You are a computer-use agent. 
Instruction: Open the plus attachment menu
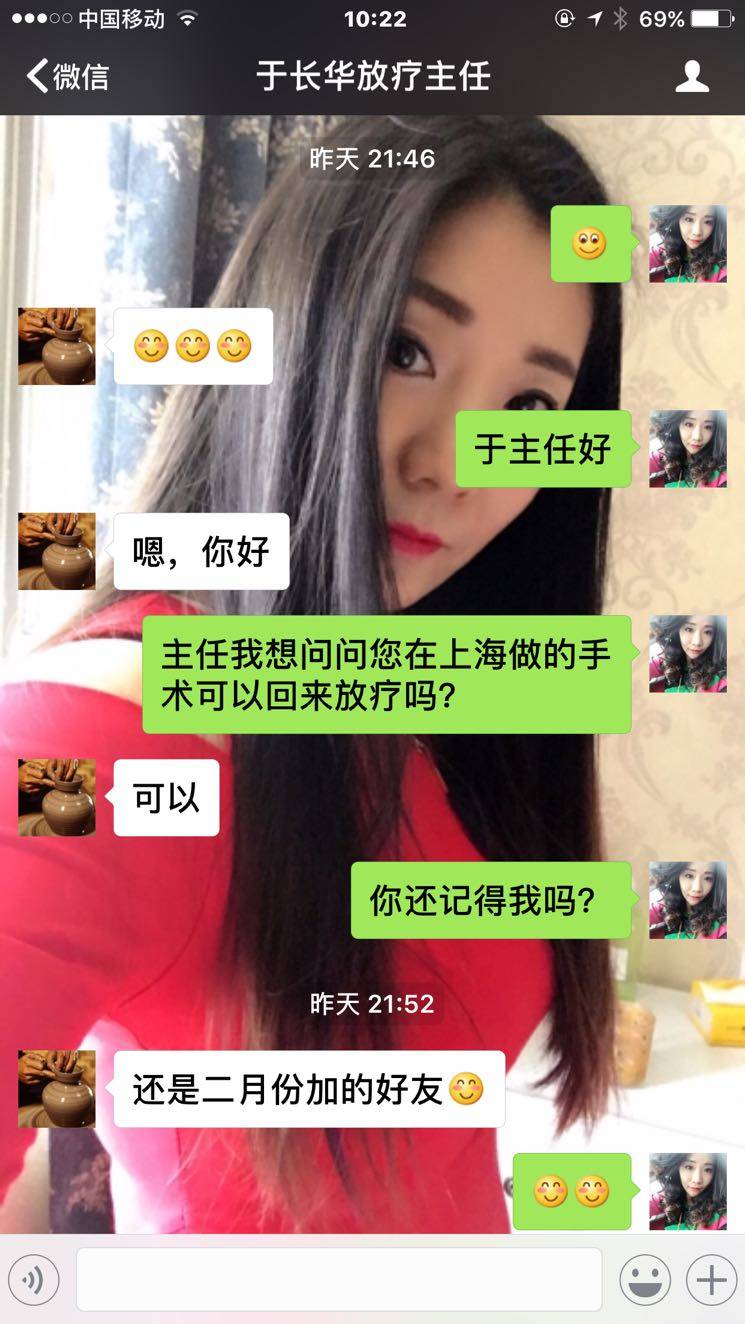(710, 1279)
